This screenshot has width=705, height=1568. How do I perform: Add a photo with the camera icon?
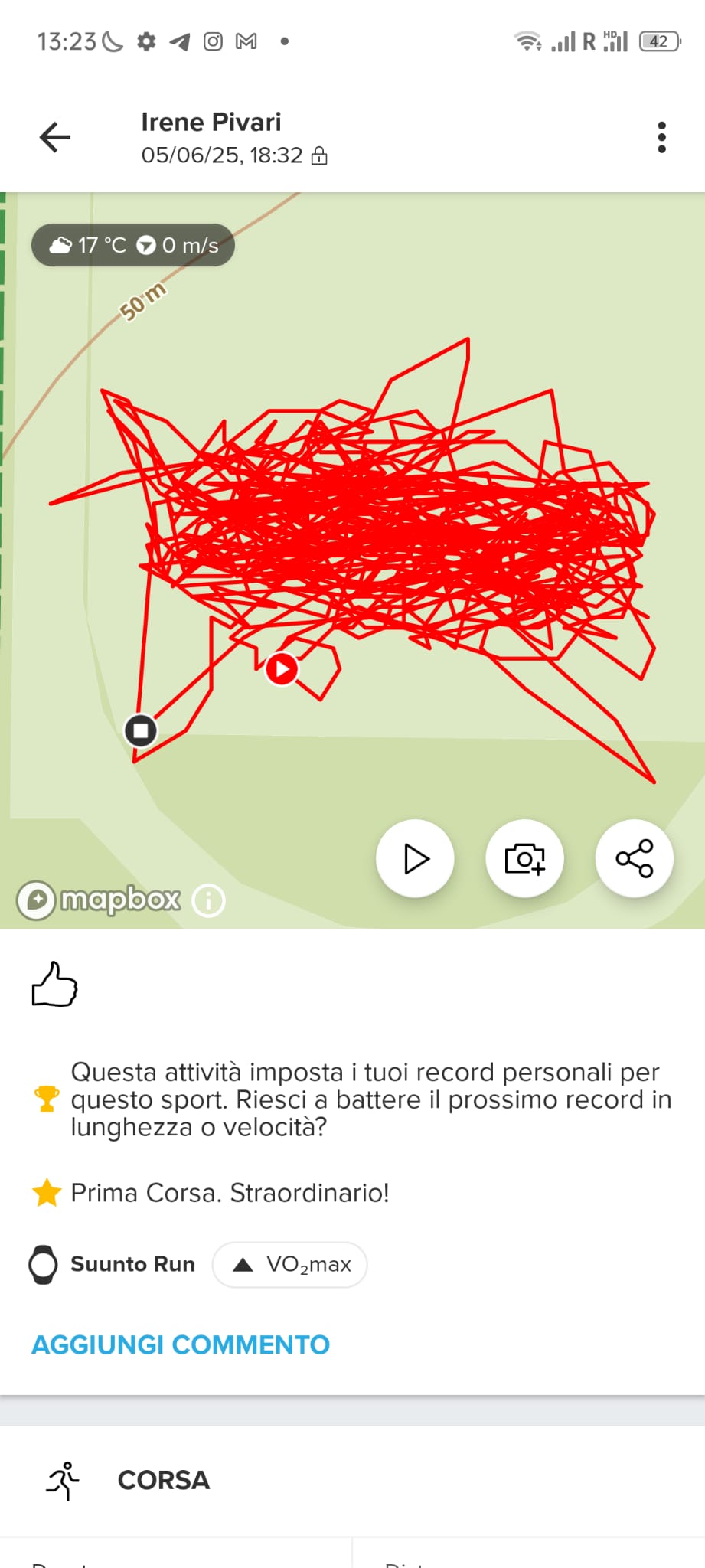tap(524, 858)
